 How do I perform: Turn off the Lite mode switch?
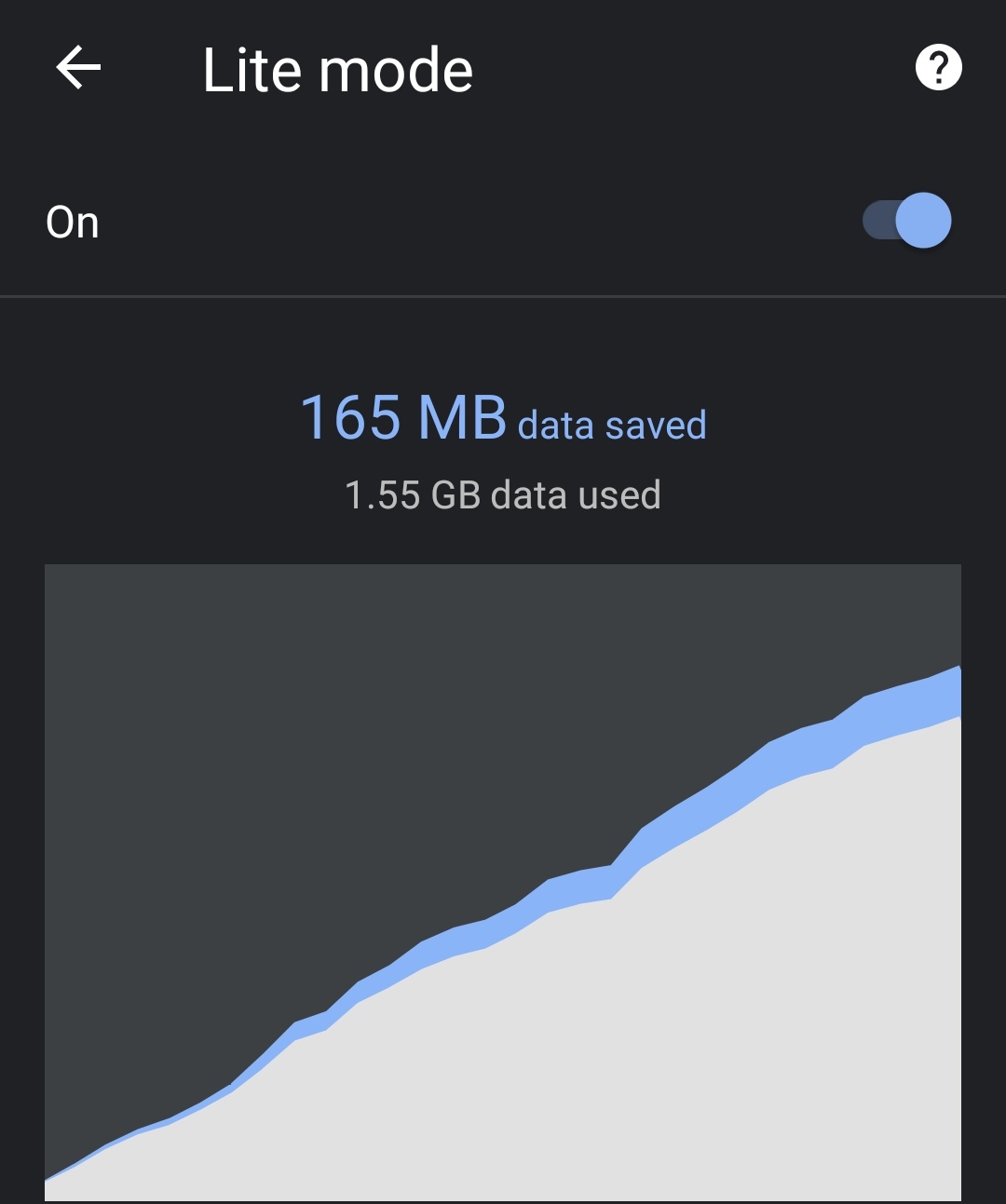pos(907,221)
